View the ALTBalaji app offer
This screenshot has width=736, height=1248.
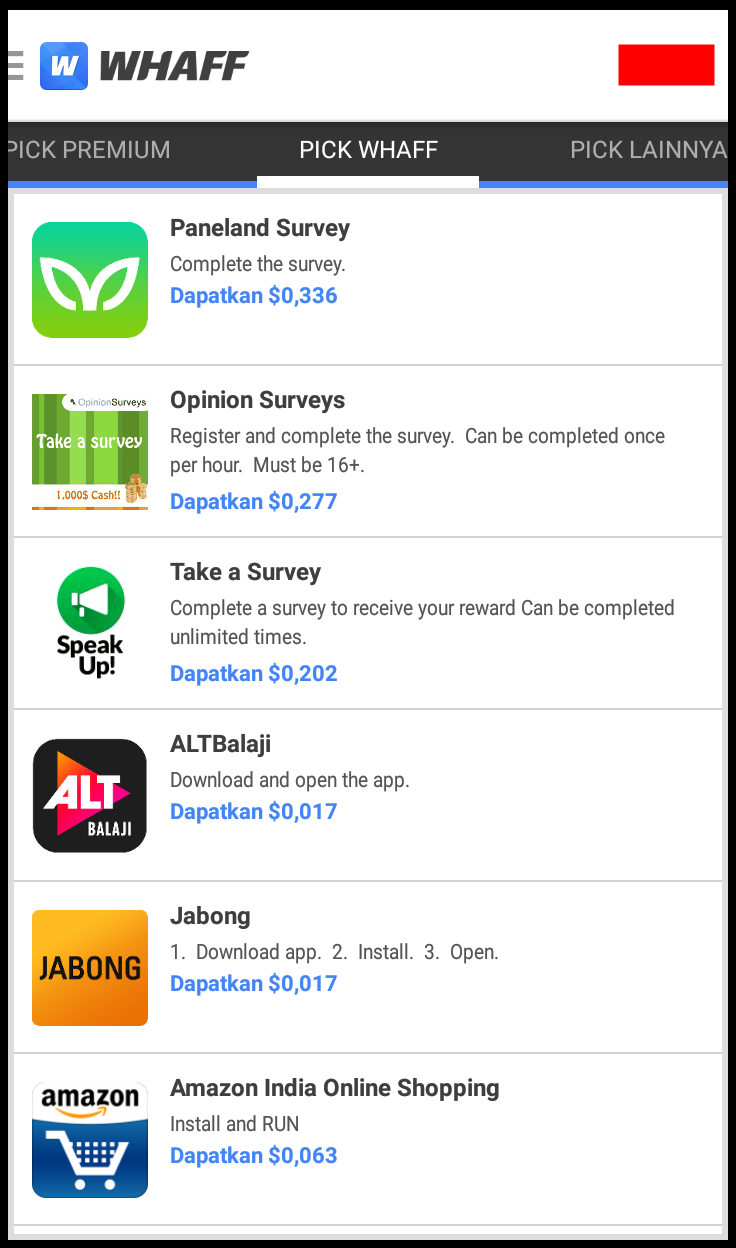click(x=367, y=795)
